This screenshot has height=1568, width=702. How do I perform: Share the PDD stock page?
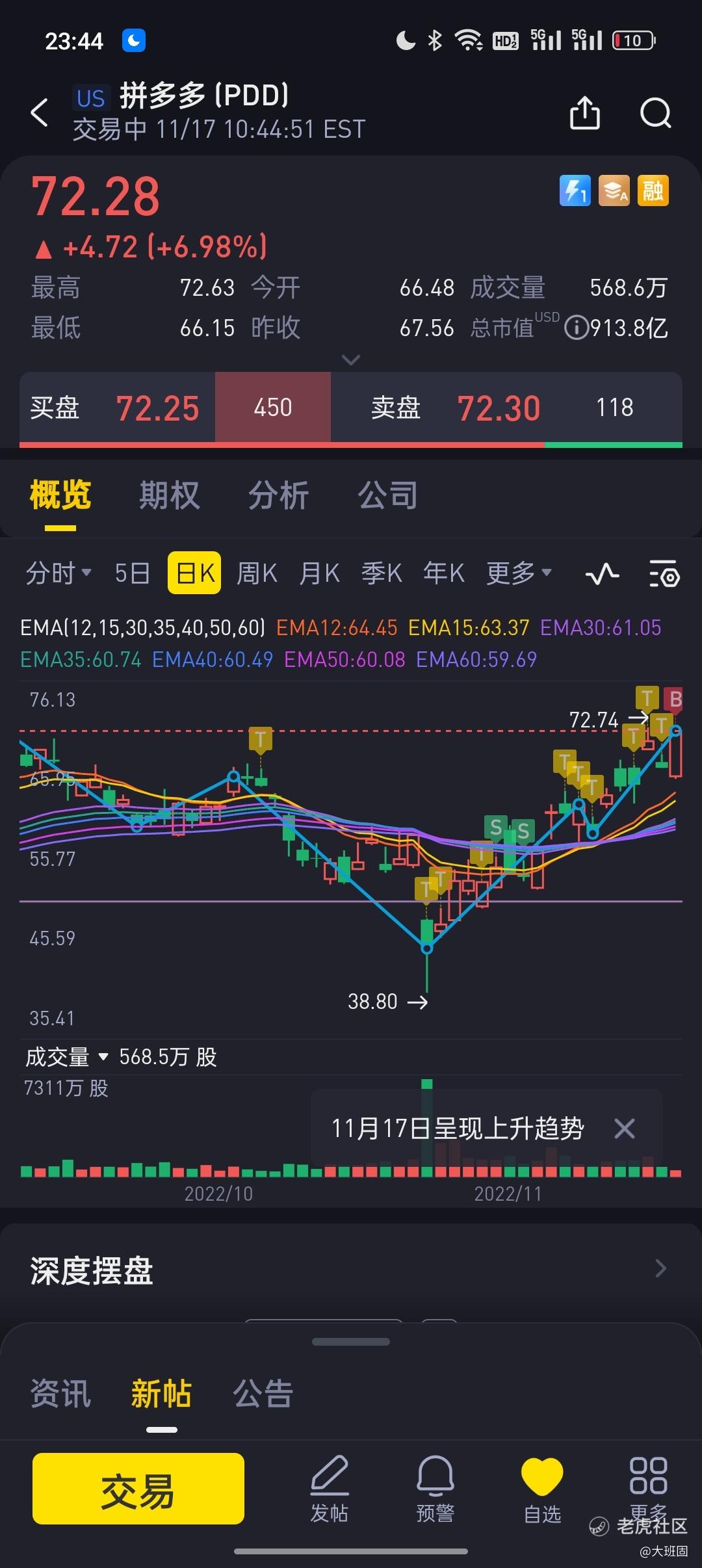584,112
